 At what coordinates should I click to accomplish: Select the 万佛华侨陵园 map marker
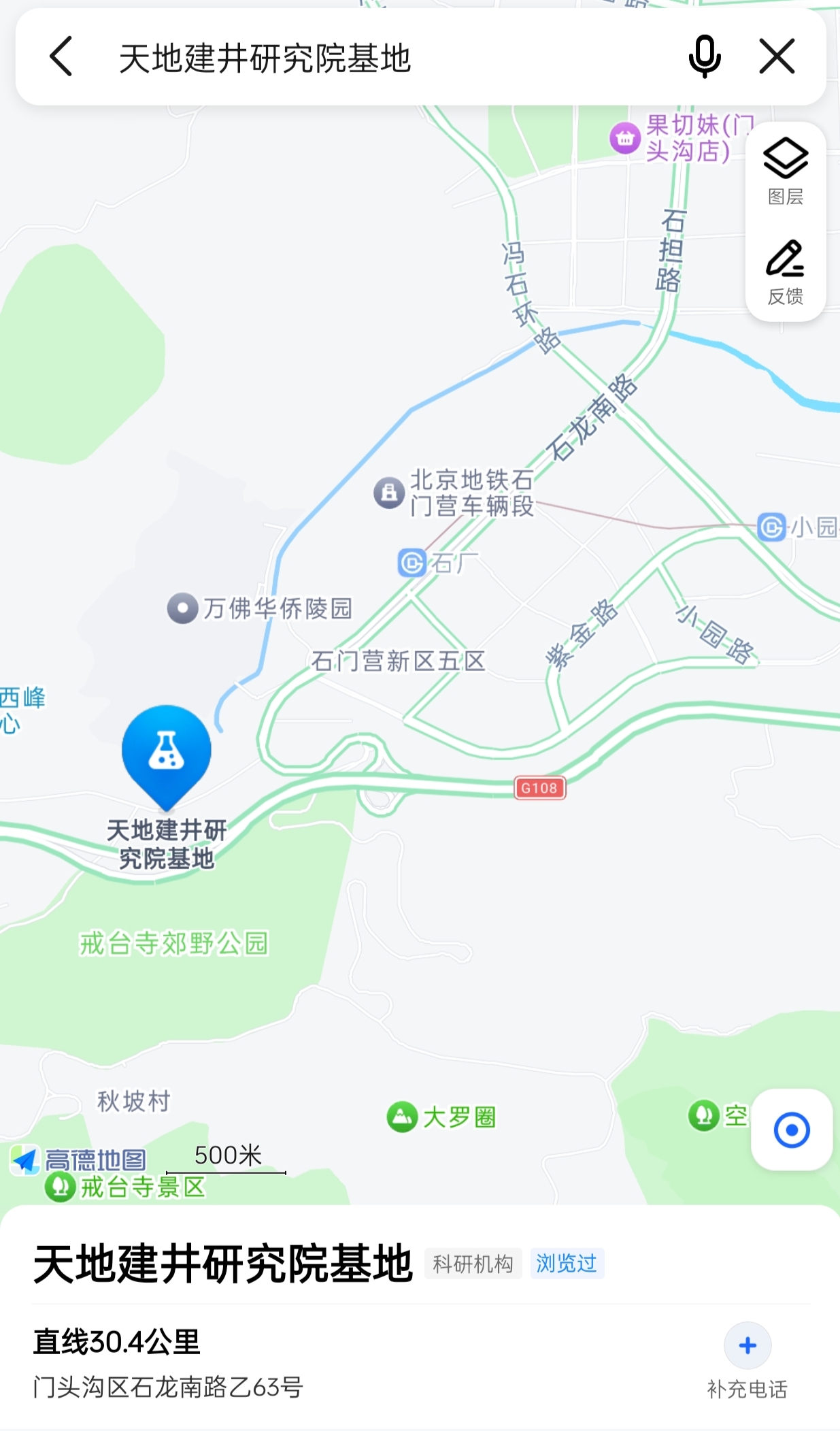(x=183, y=608)
